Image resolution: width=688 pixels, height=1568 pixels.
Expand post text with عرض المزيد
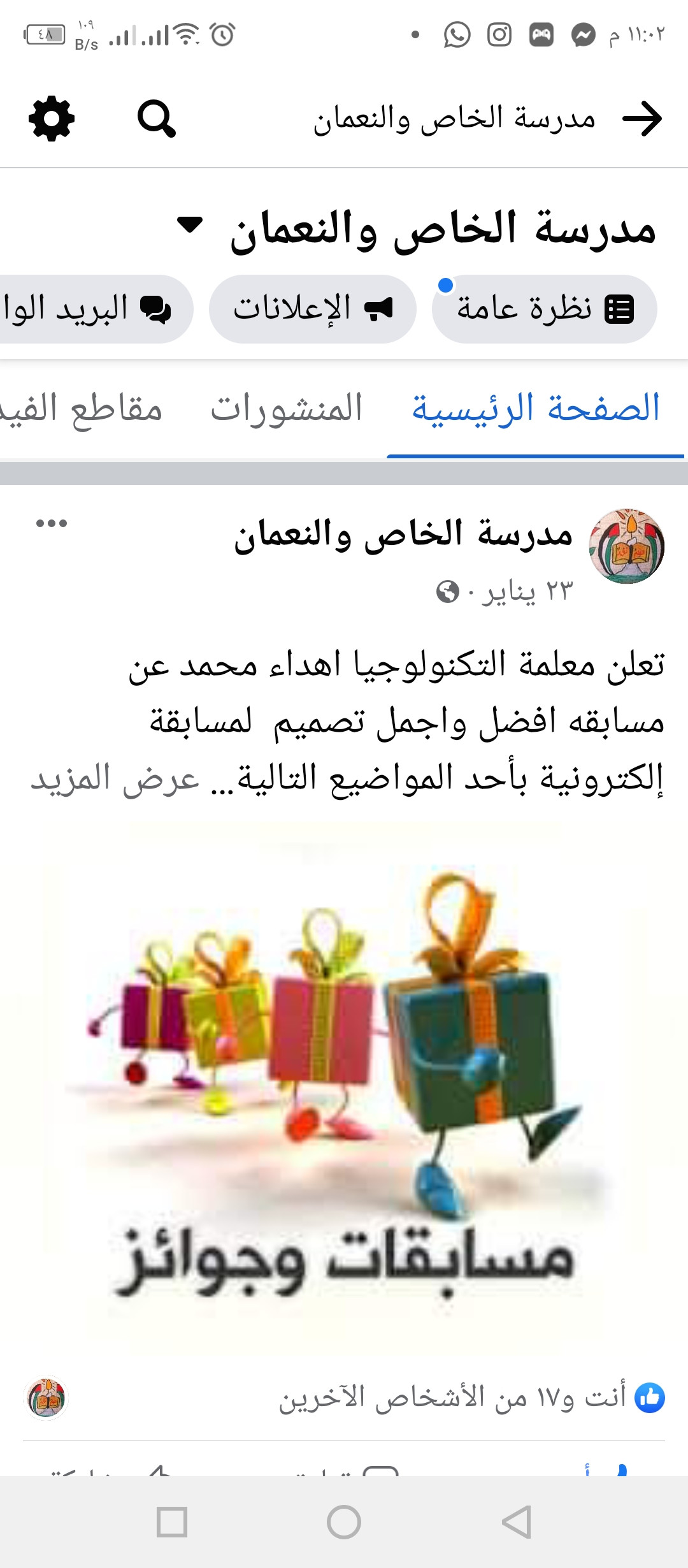[115, 778]
